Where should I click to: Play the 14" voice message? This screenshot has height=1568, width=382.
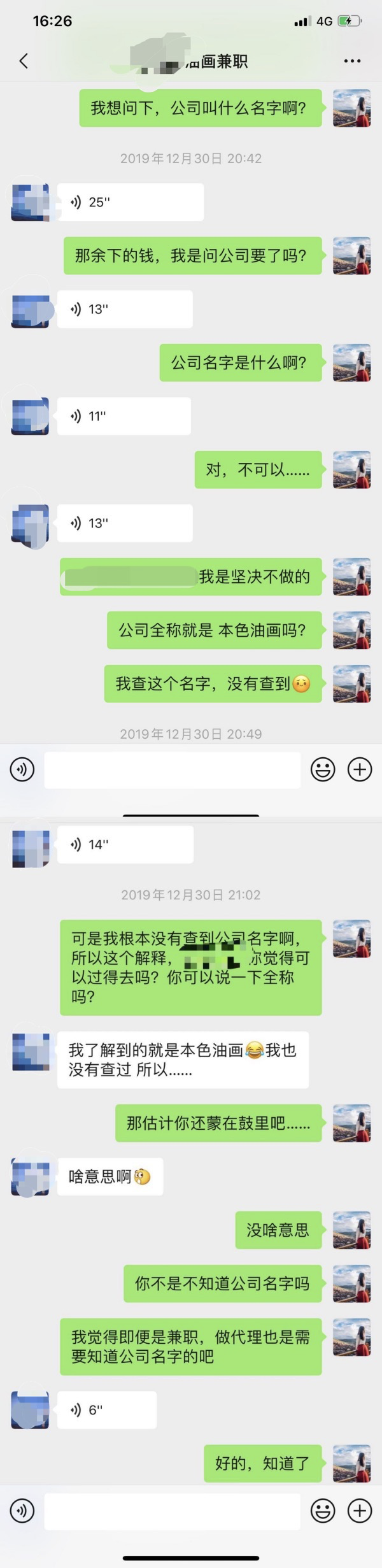(x=125, y=845)
